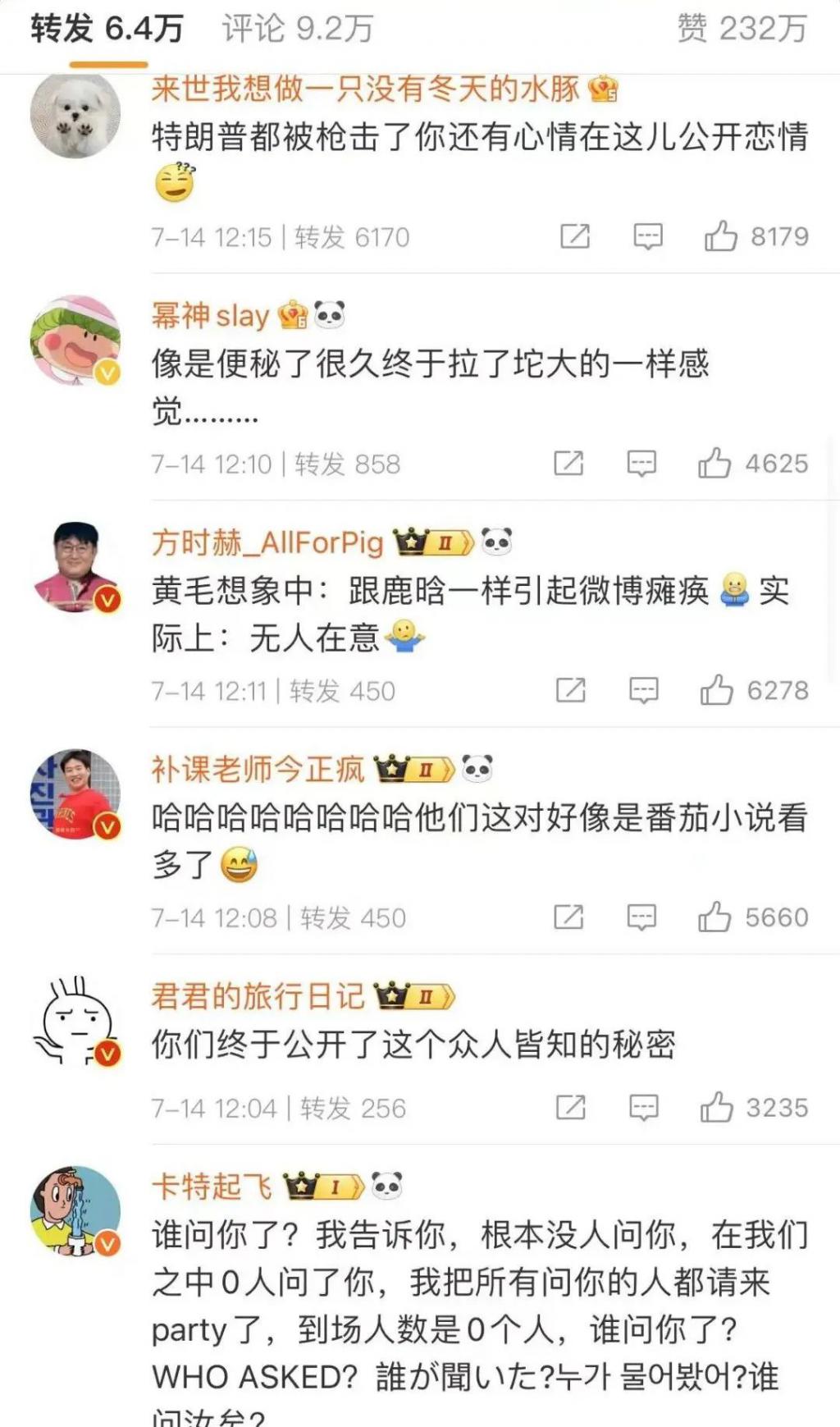Switch to the 转发 6.4万 tab
This screenshot has width=840, height=1427.
pyautogui.click(x=107, y=30)
